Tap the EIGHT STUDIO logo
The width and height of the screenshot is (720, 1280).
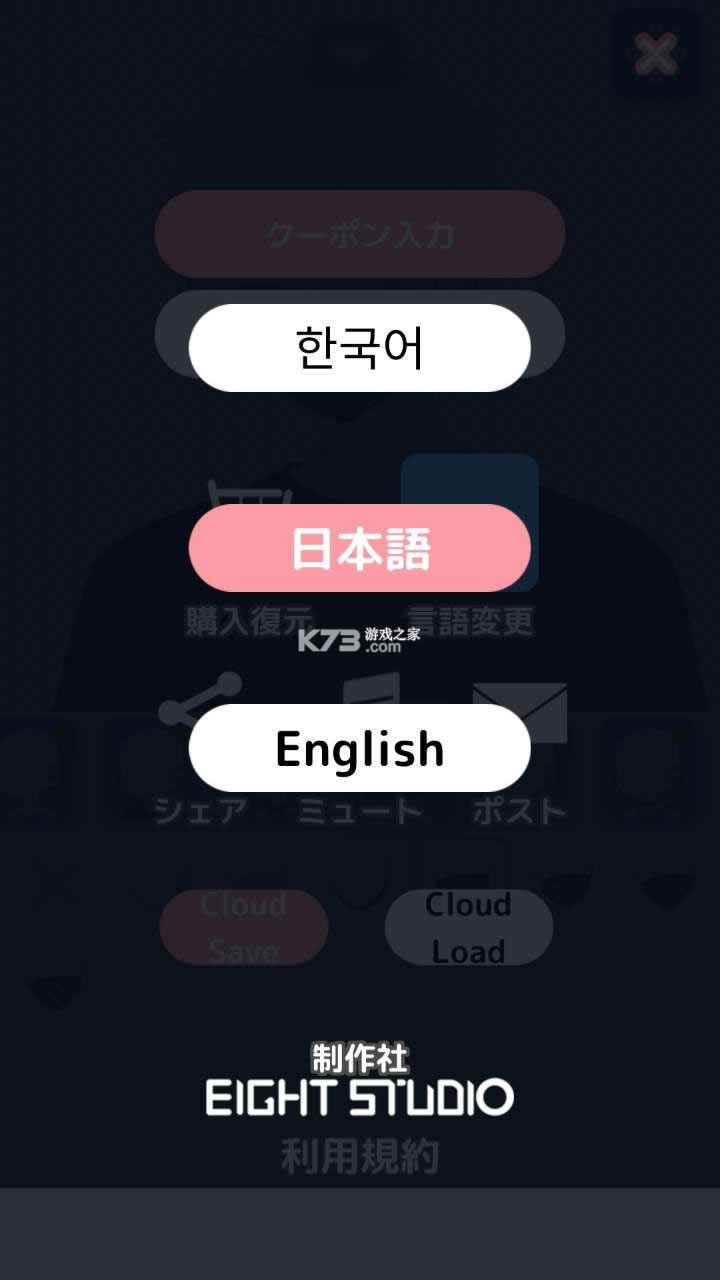[360, 1098]
